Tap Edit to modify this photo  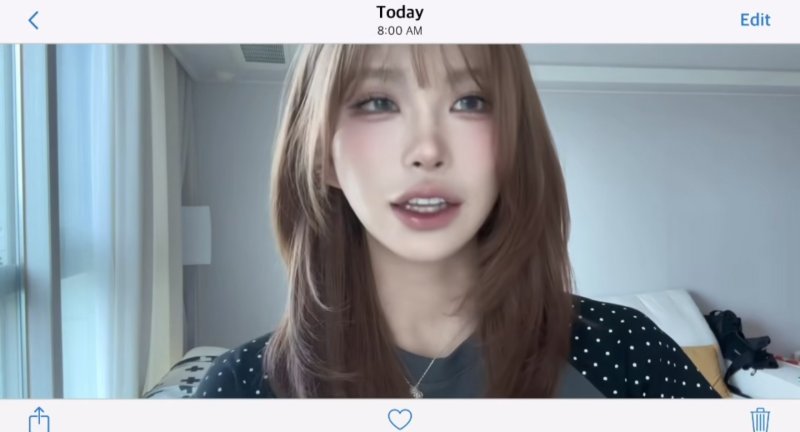coord(755,20)
